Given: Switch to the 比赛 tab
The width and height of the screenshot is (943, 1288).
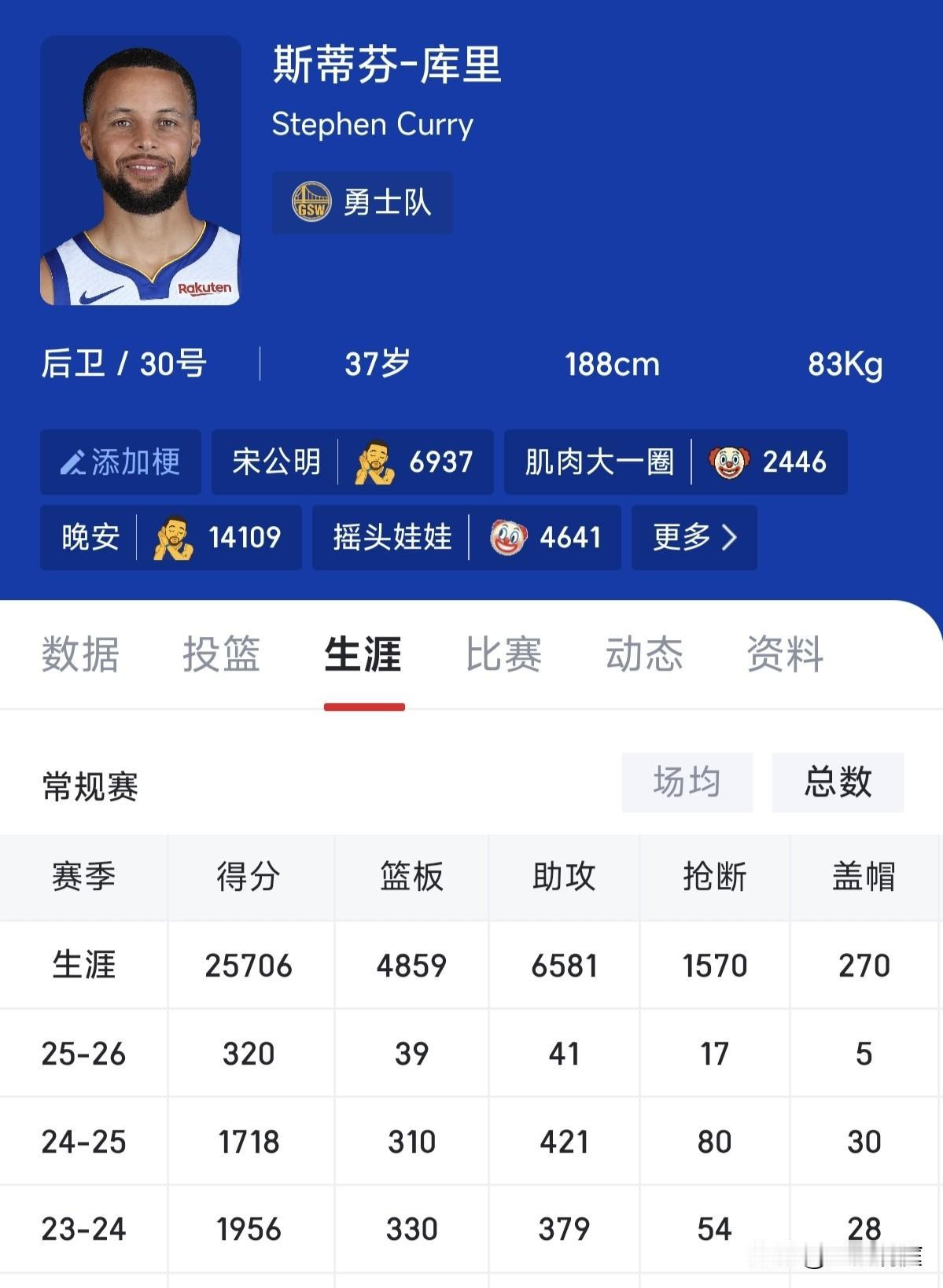Looking at the screenshot, I should 502,655.
